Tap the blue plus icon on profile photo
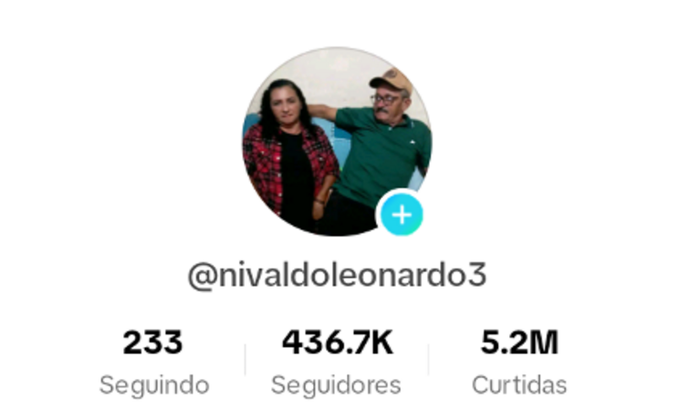 tap(400, 214)
